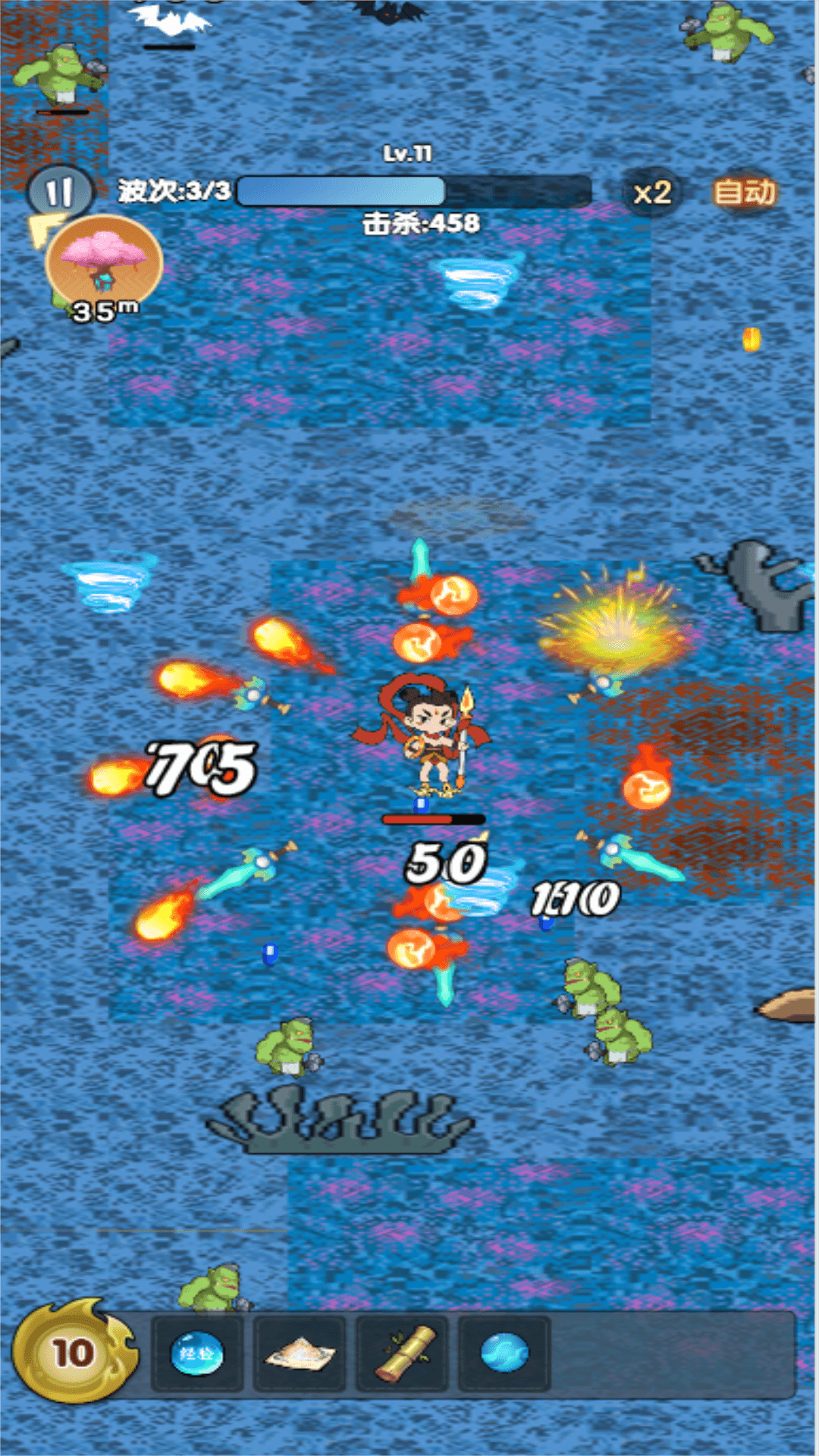819x1456 pixels.
Task: Select the bamboo item slot
Action: (x=403, y=1354)
